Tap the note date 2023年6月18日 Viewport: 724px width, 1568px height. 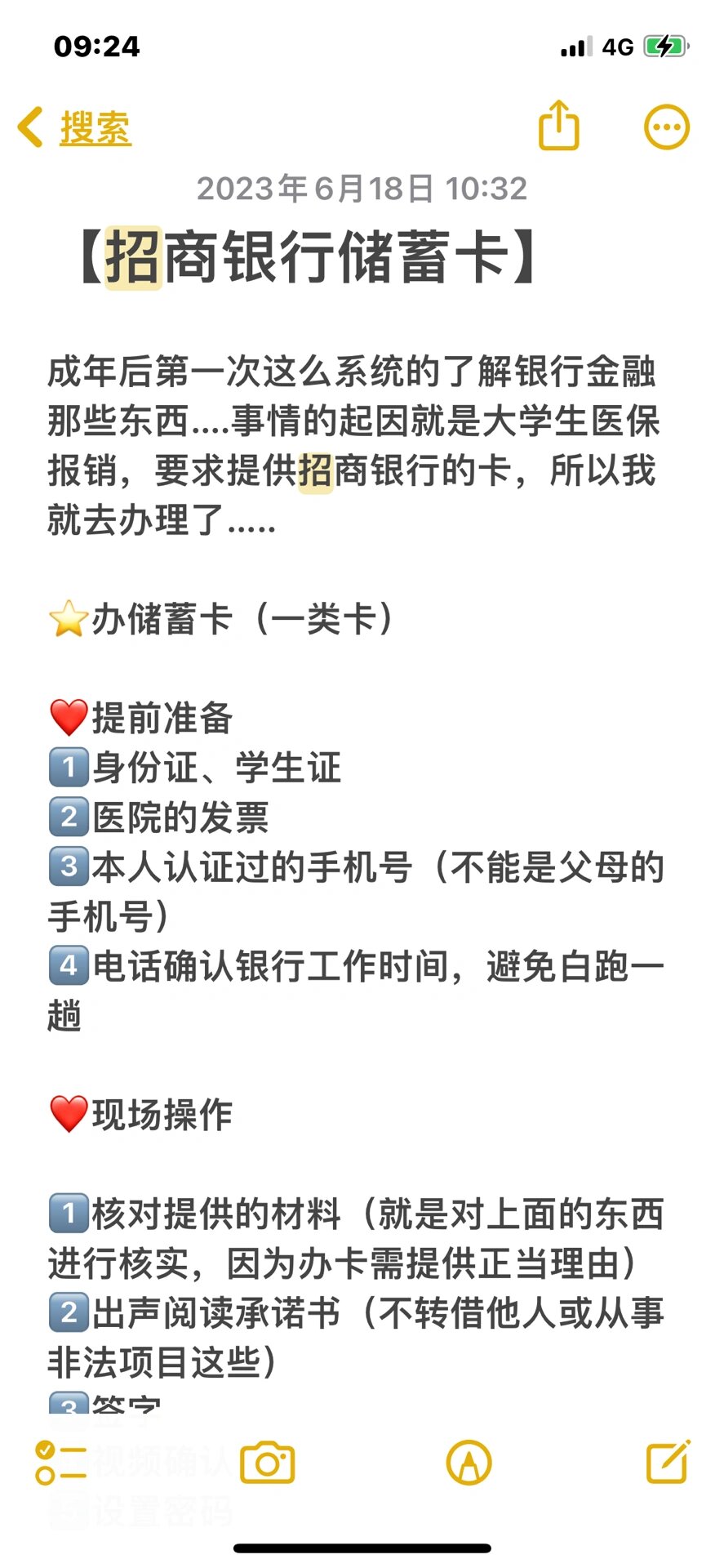click(x=362, y=189)
